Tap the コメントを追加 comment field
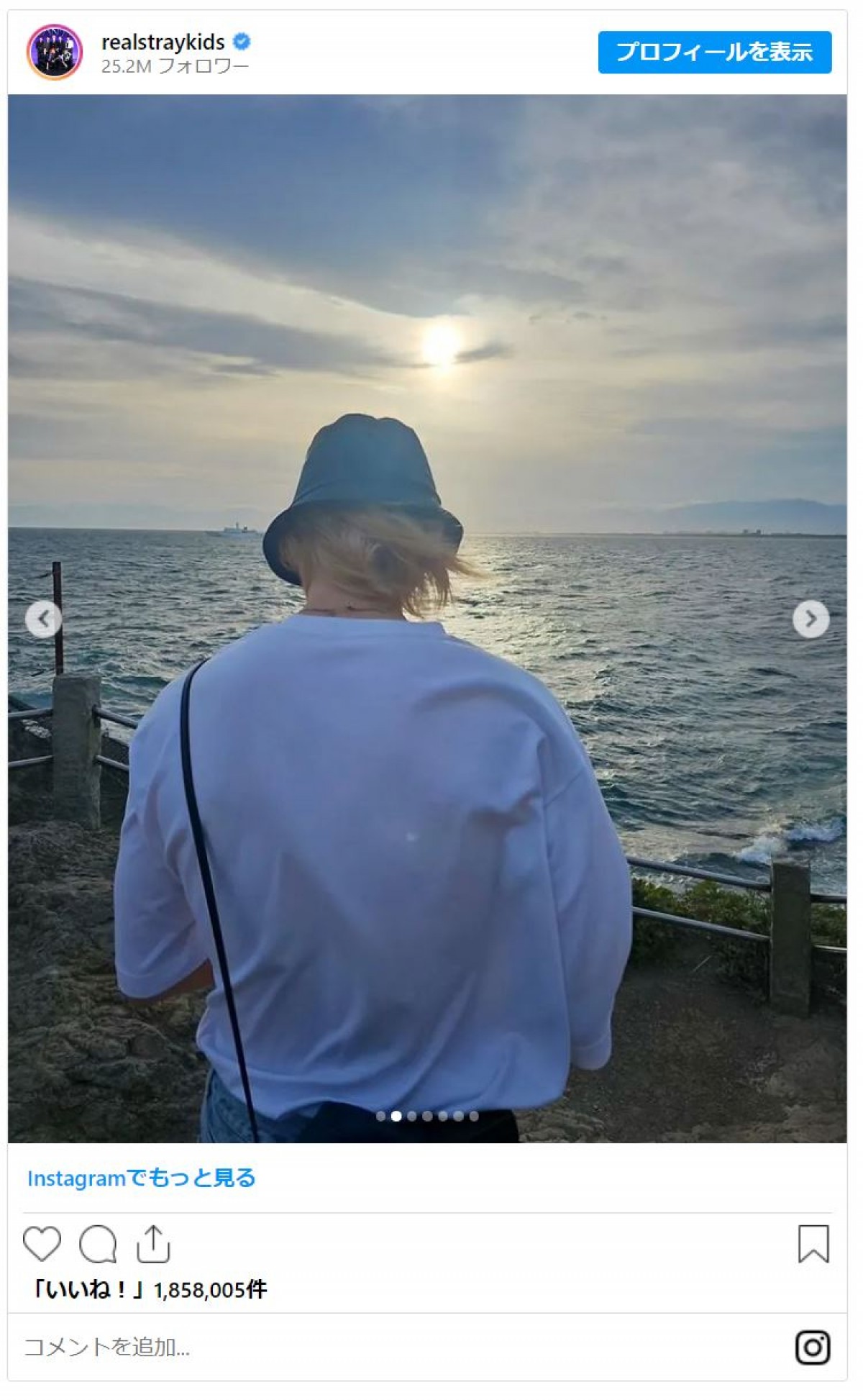This screenshot has height=1400, width=863. tap(360, 1347)
